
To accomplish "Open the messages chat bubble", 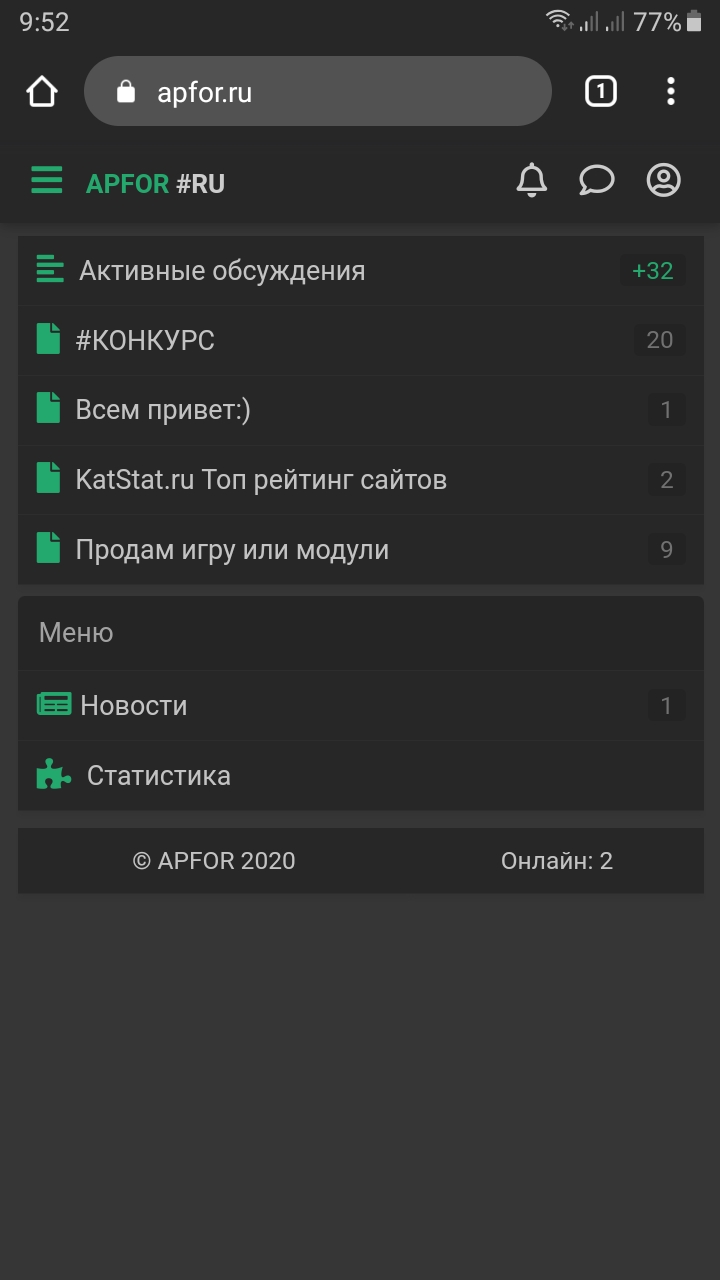I will click(597, 180).
